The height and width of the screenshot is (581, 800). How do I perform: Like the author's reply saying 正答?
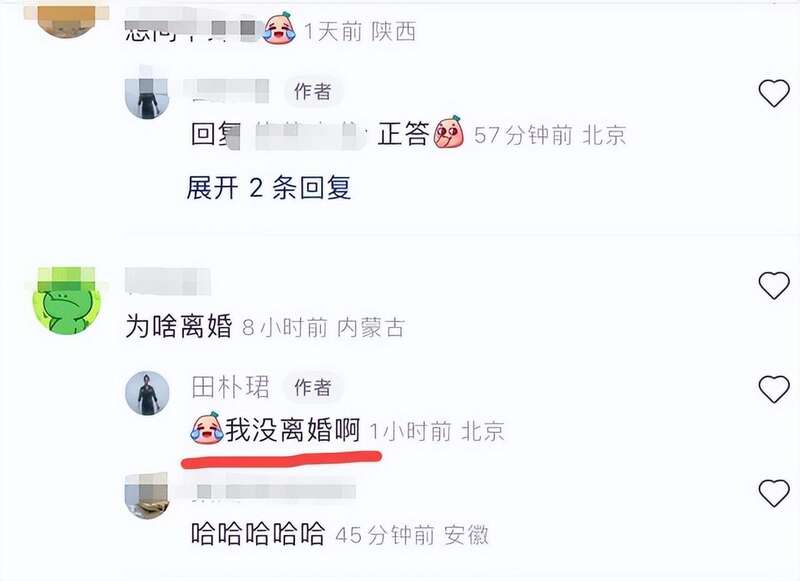[774, 93]
